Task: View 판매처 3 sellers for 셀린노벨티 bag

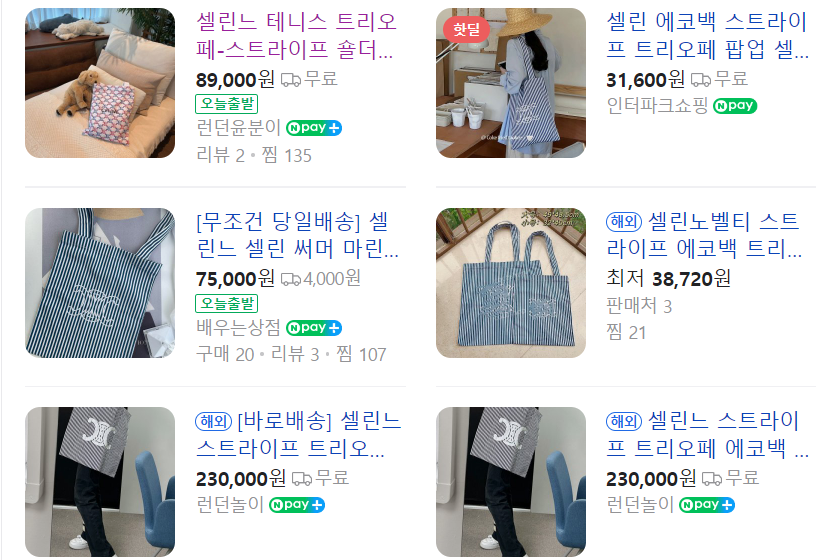Action: (639, 306)
